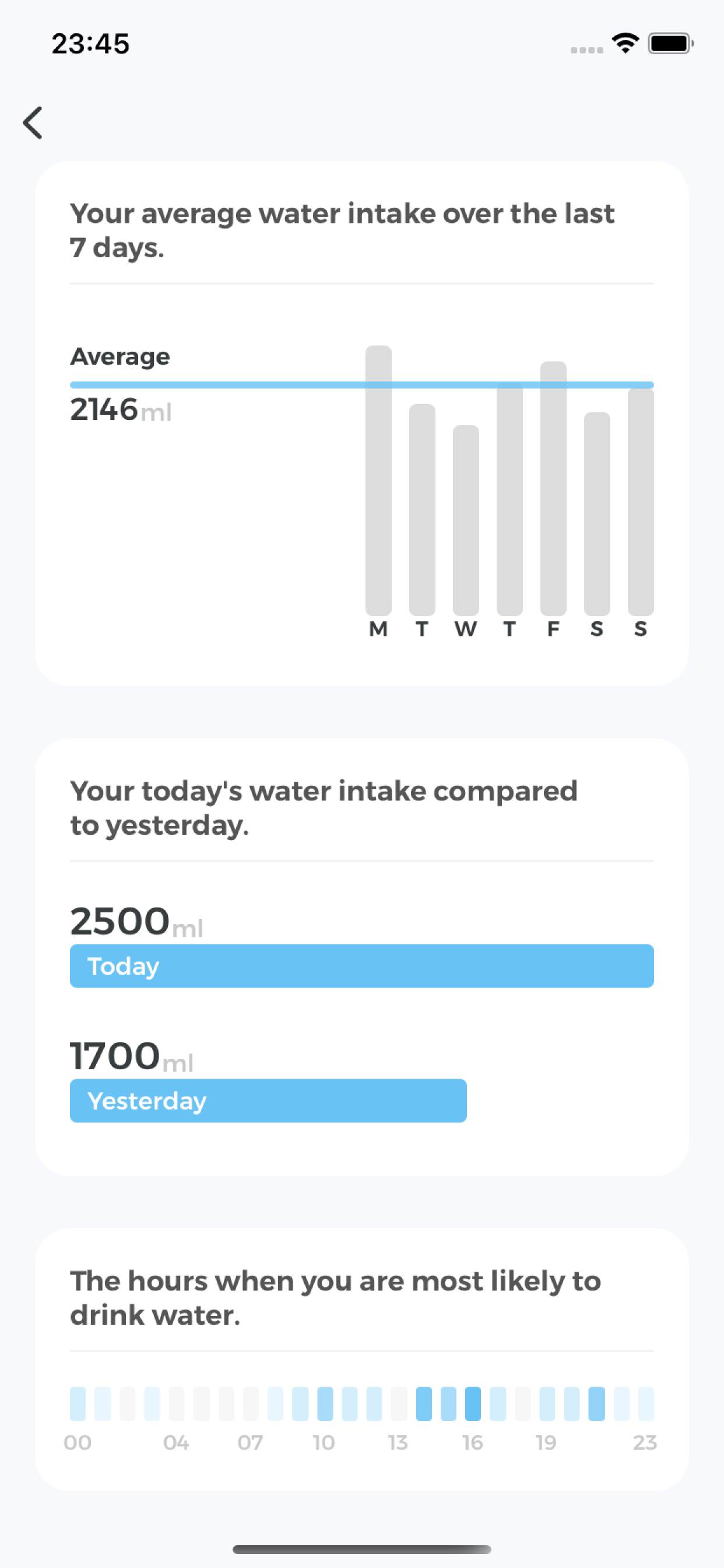Tap the M weekday label

point(378,629)
